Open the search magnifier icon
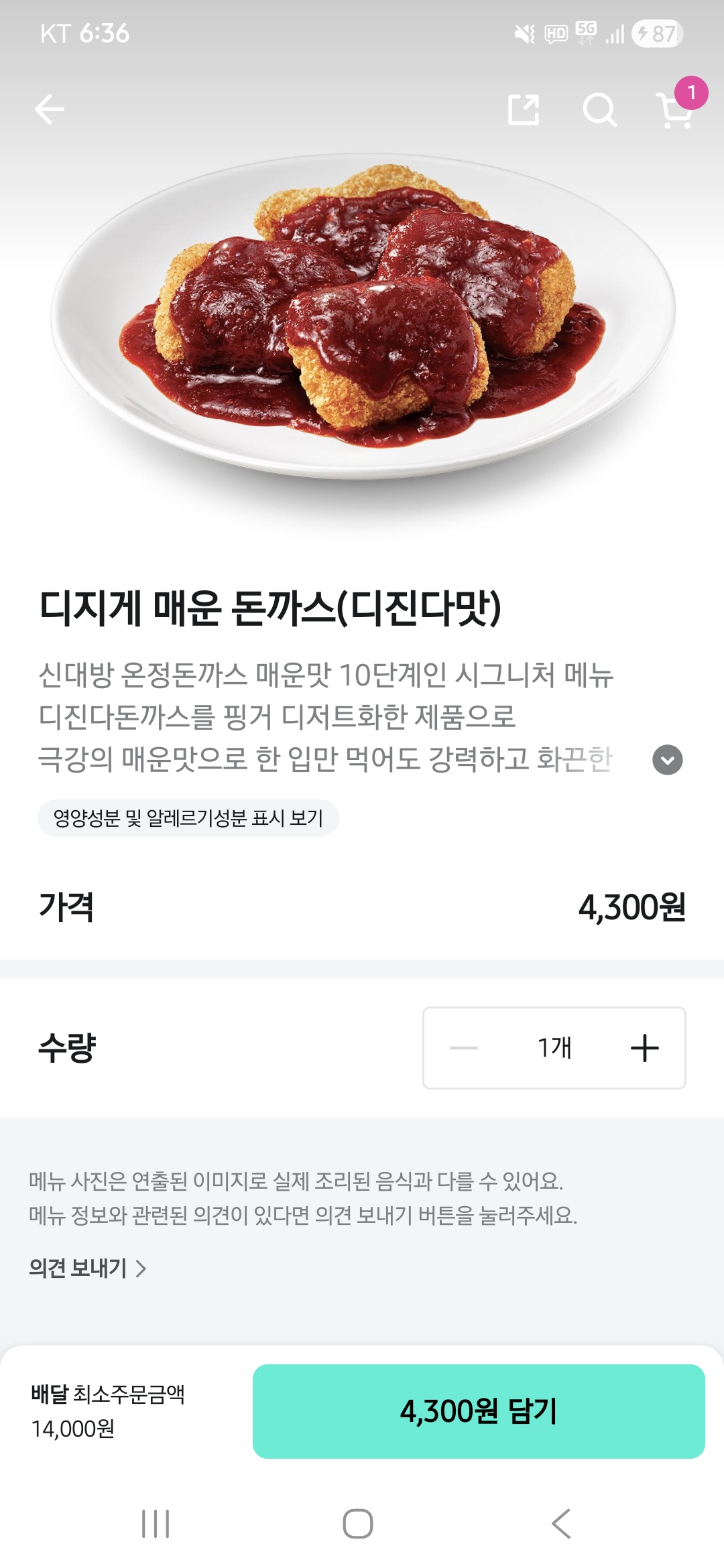The height and width of the screenshot is (1568, 724). (599, 109)
